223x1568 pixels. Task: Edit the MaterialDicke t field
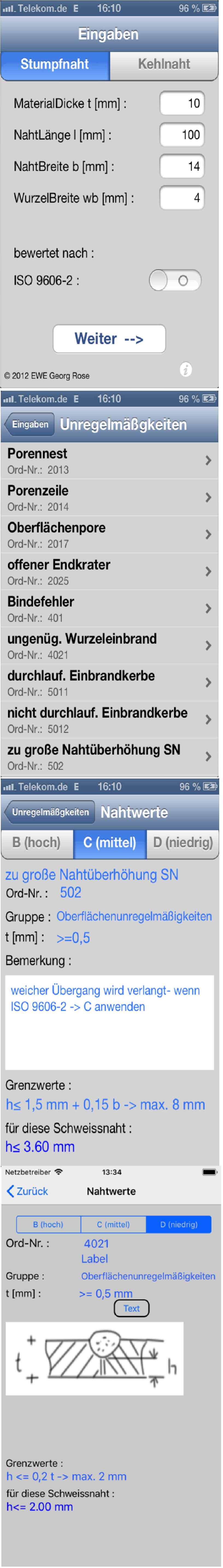pyautogui.click(x=181, y=103)
